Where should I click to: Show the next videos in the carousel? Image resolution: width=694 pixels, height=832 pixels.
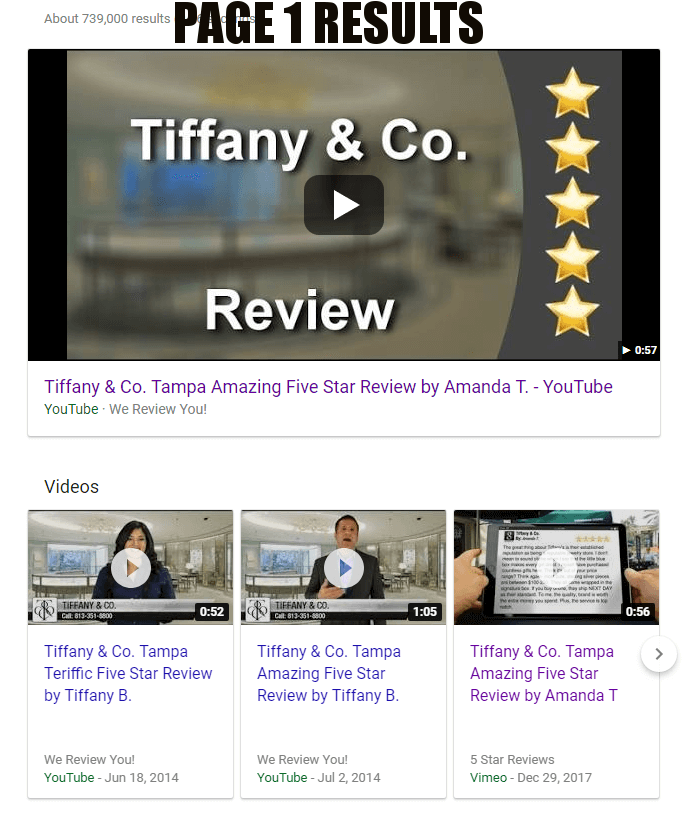point(659,654)
